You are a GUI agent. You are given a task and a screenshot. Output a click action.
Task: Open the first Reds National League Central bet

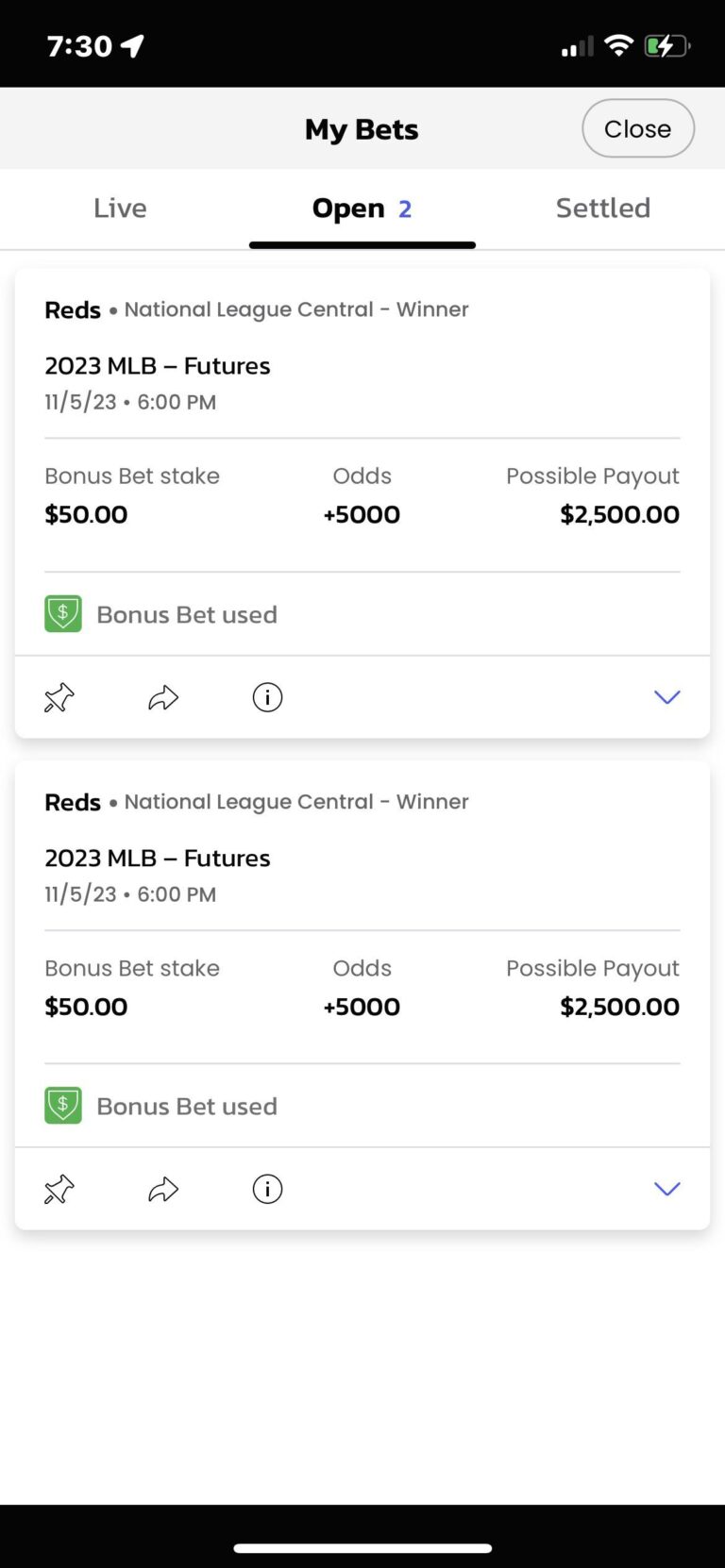click(256, 309)
